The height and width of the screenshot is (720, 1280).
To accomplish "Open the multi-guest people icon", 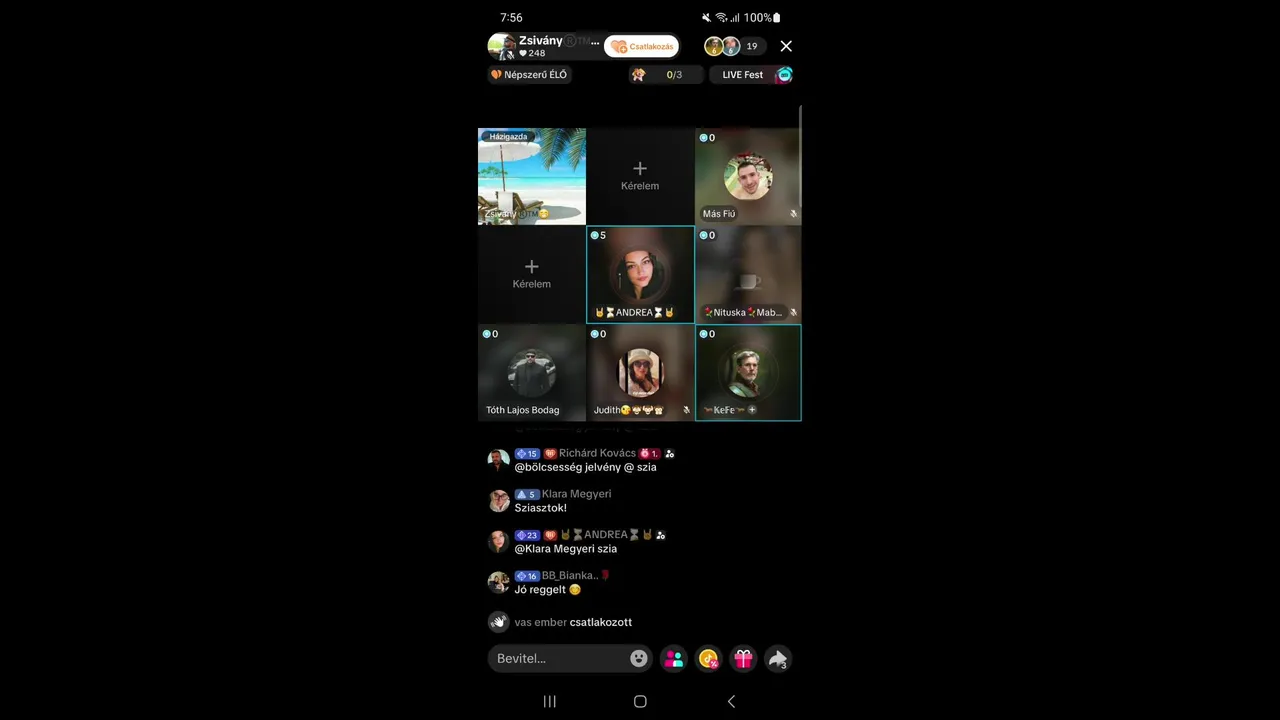I will point(674,658).
